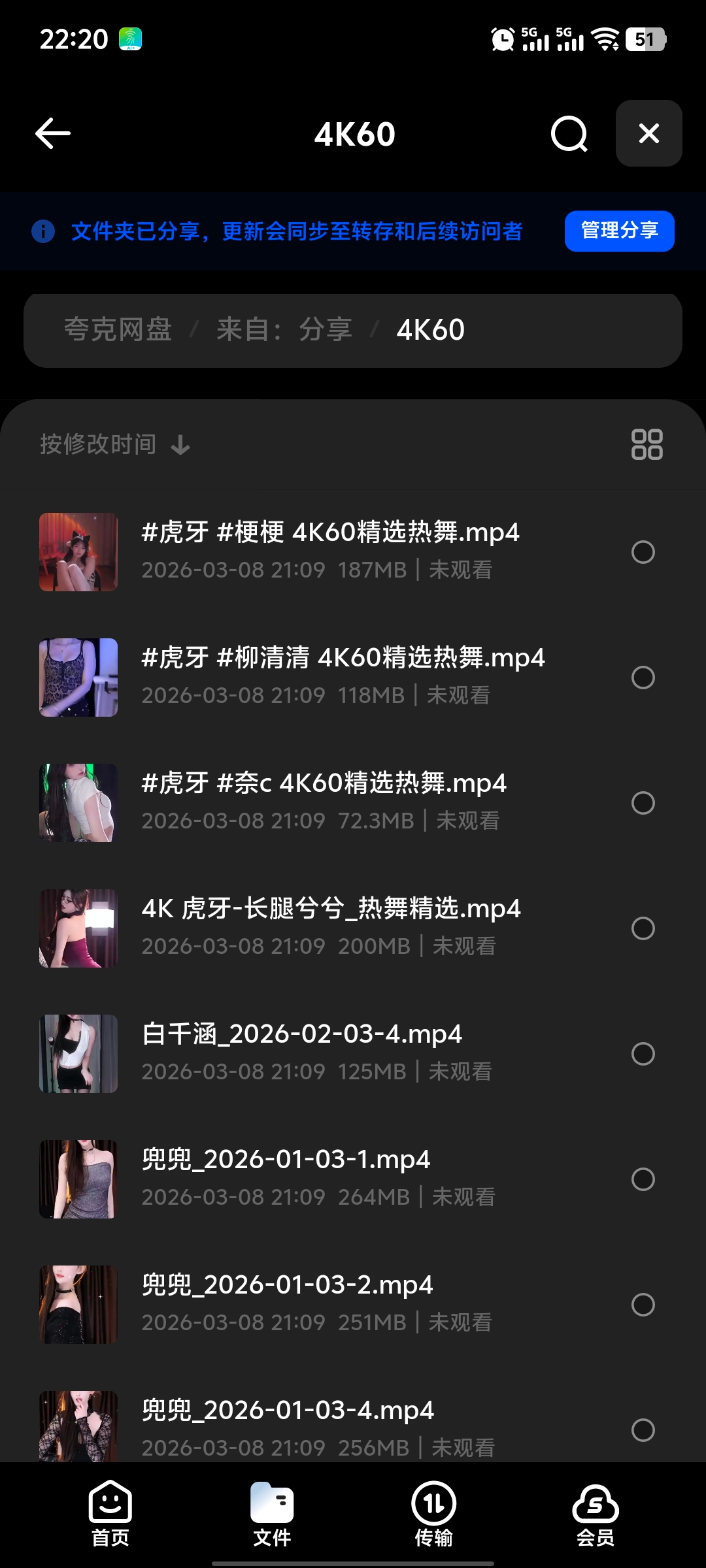Select 4K 虎牙-长腿兮兮 video checkbox

643,928
